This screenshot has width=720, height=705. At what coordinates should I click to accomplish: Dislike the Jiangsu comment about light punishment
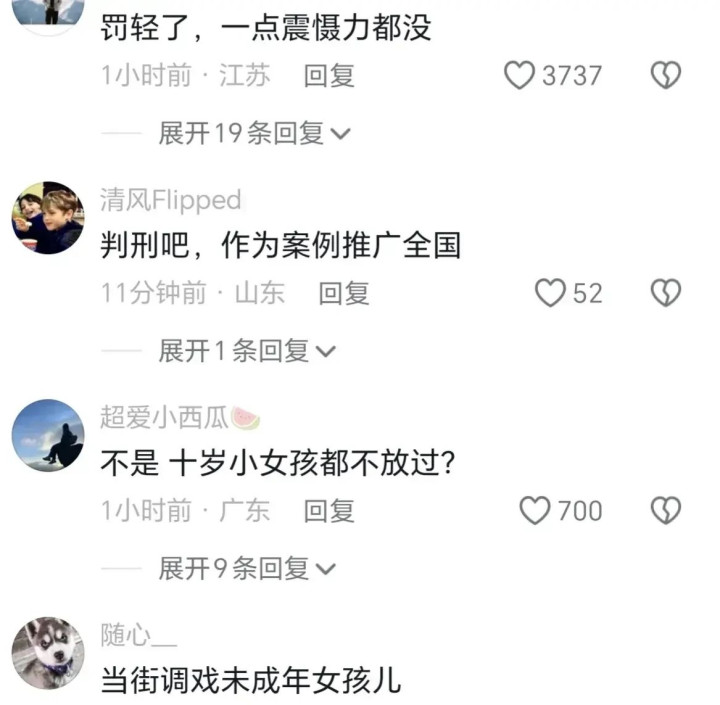click(666, 75)
